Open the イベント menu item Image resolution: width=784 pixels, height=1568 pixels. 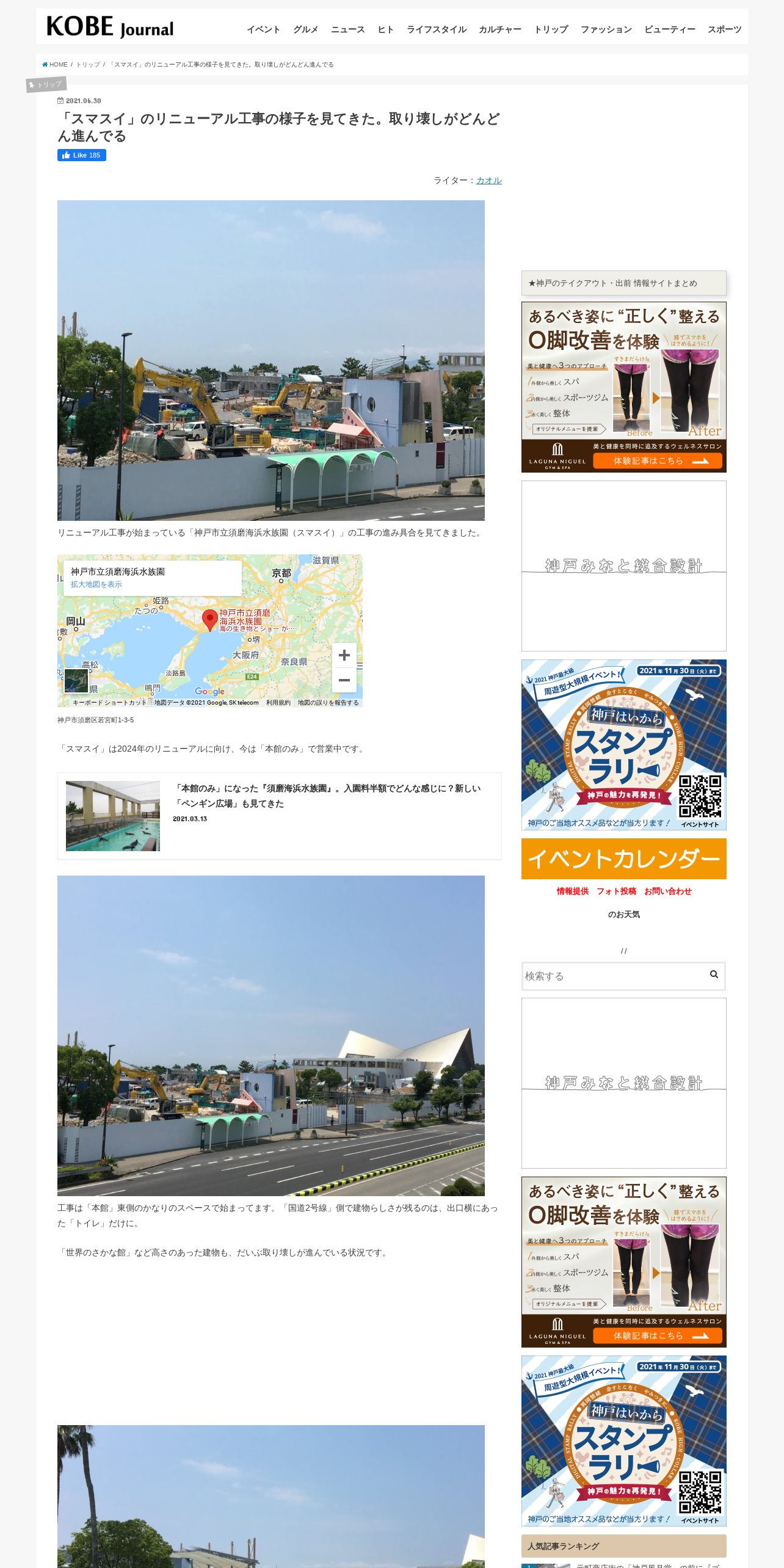[263, 29]
